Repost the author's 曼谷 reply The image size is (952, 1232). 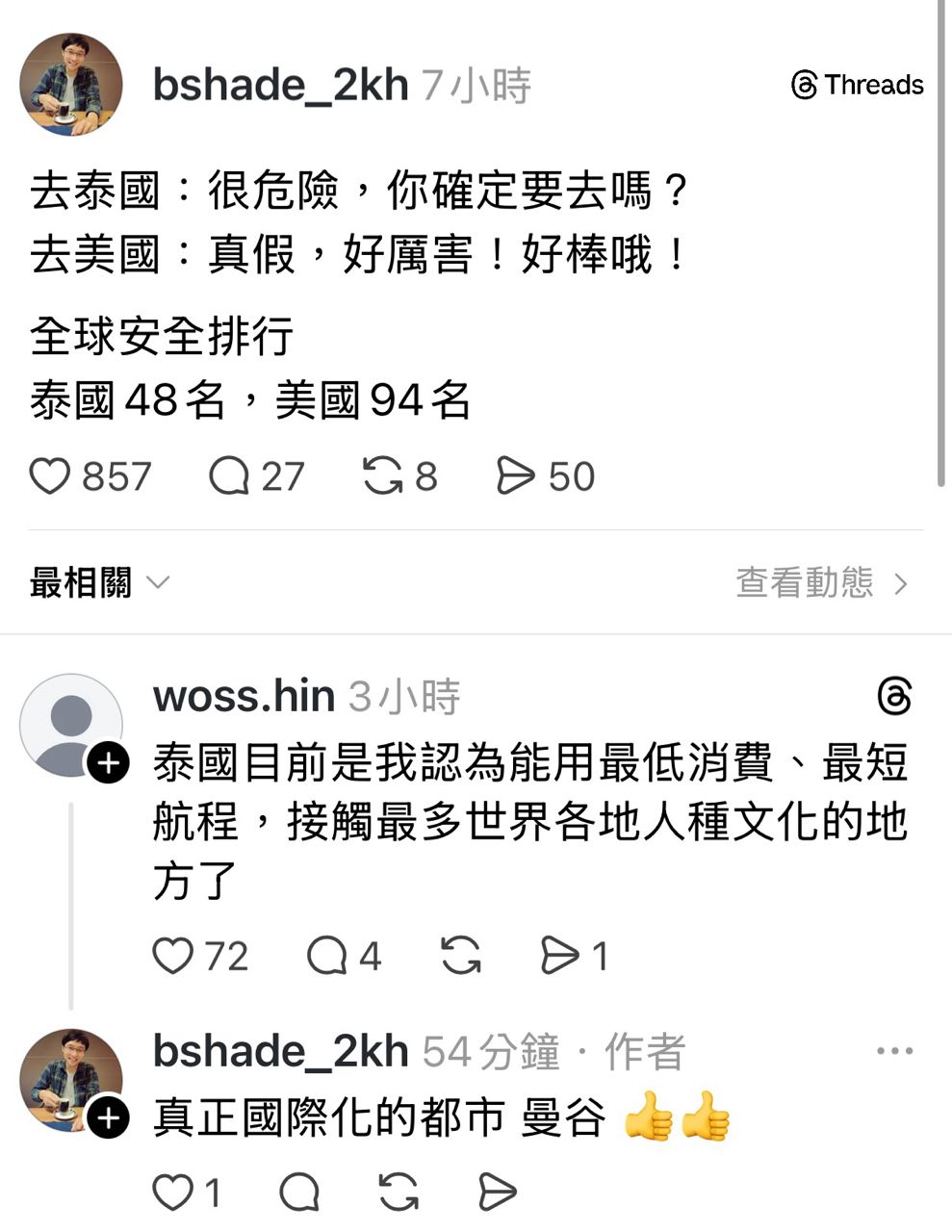click(x=399, y=1193)
